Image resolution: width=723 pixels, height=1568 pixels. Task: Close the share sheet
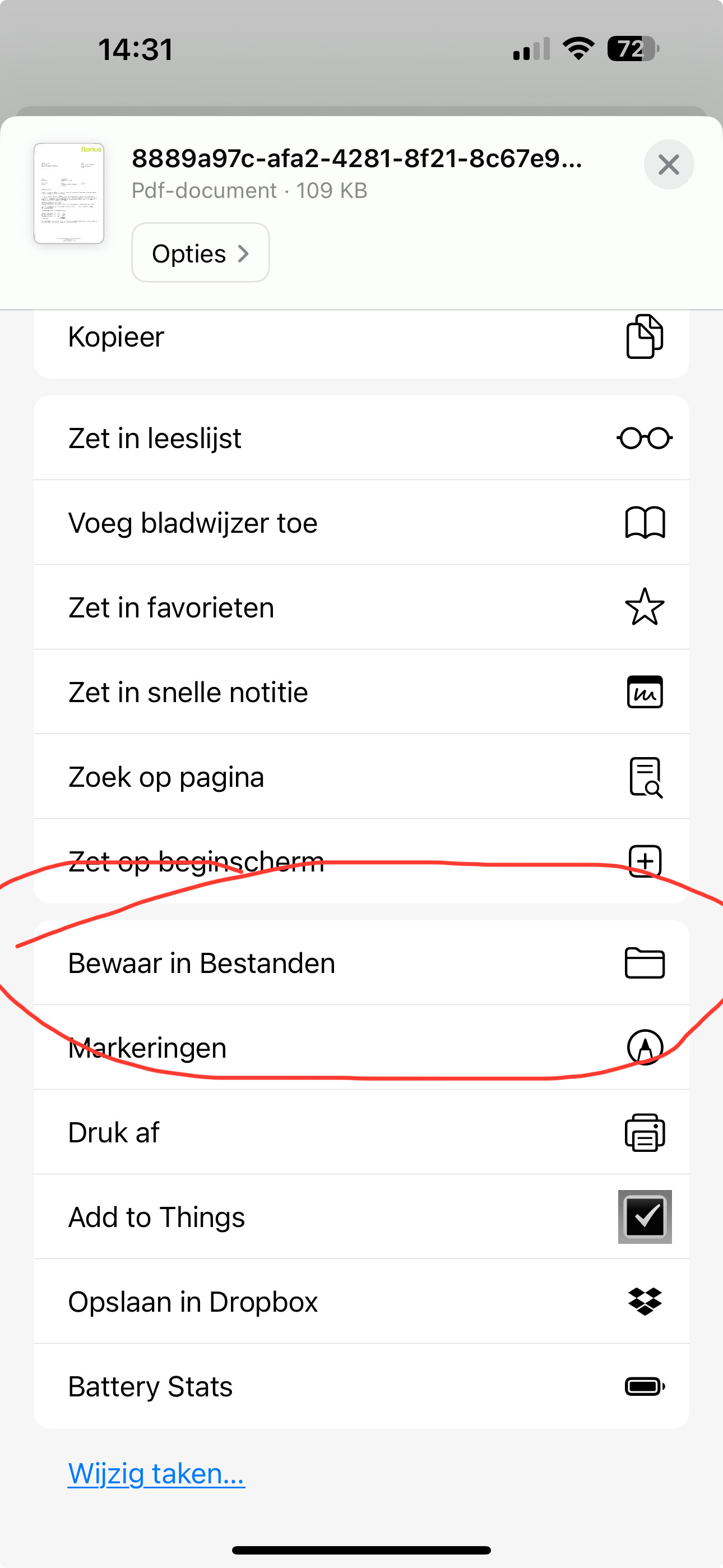668,164
